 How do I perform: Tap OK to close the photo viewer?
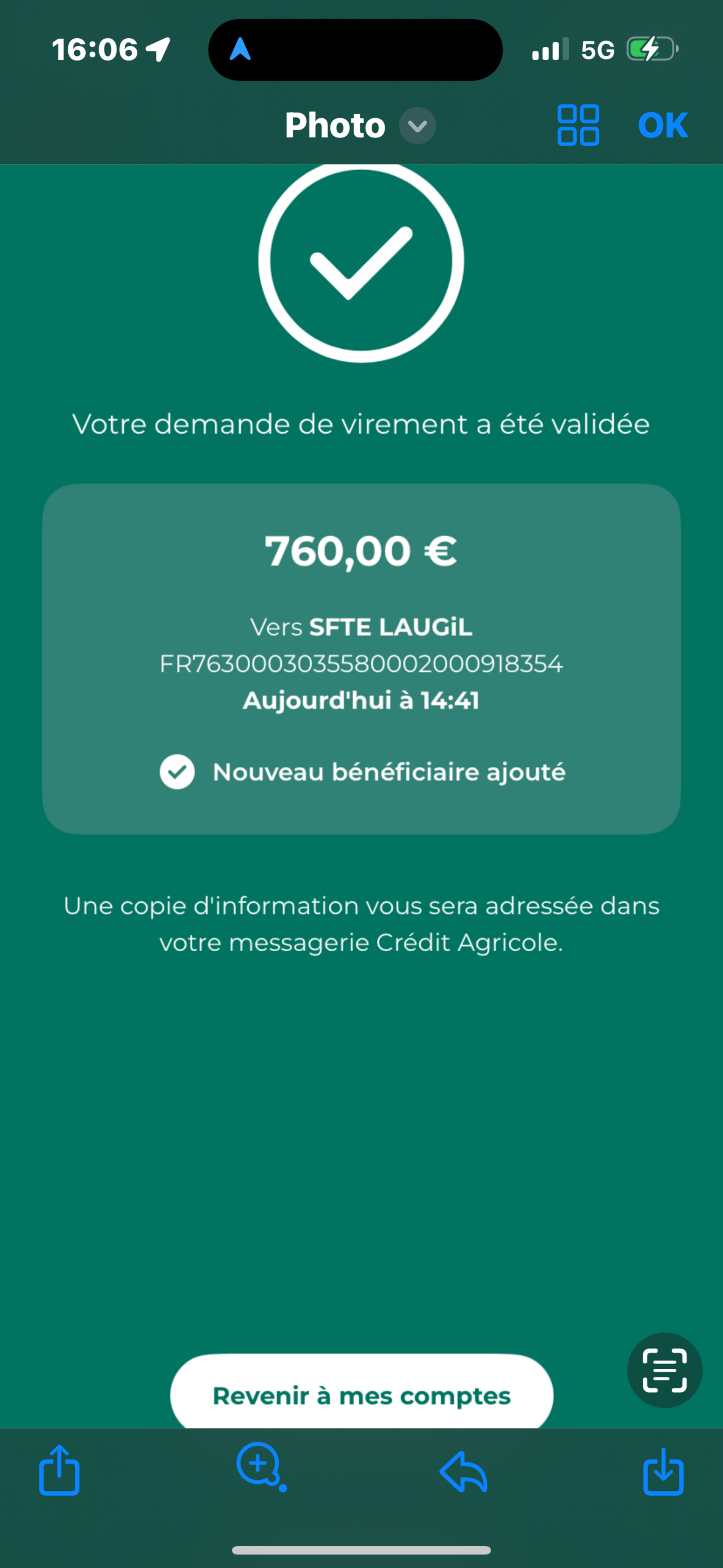(x=663, y=126)
